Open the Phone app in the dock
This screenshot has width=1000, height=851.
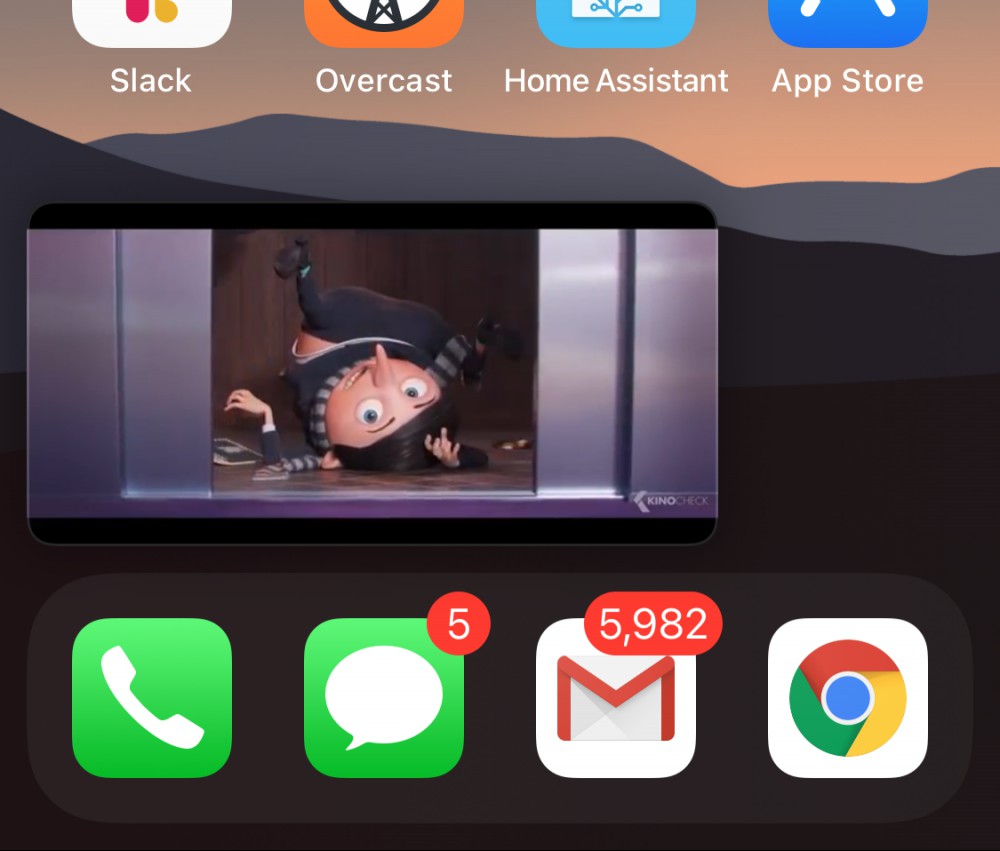click(x=152, y=697)
